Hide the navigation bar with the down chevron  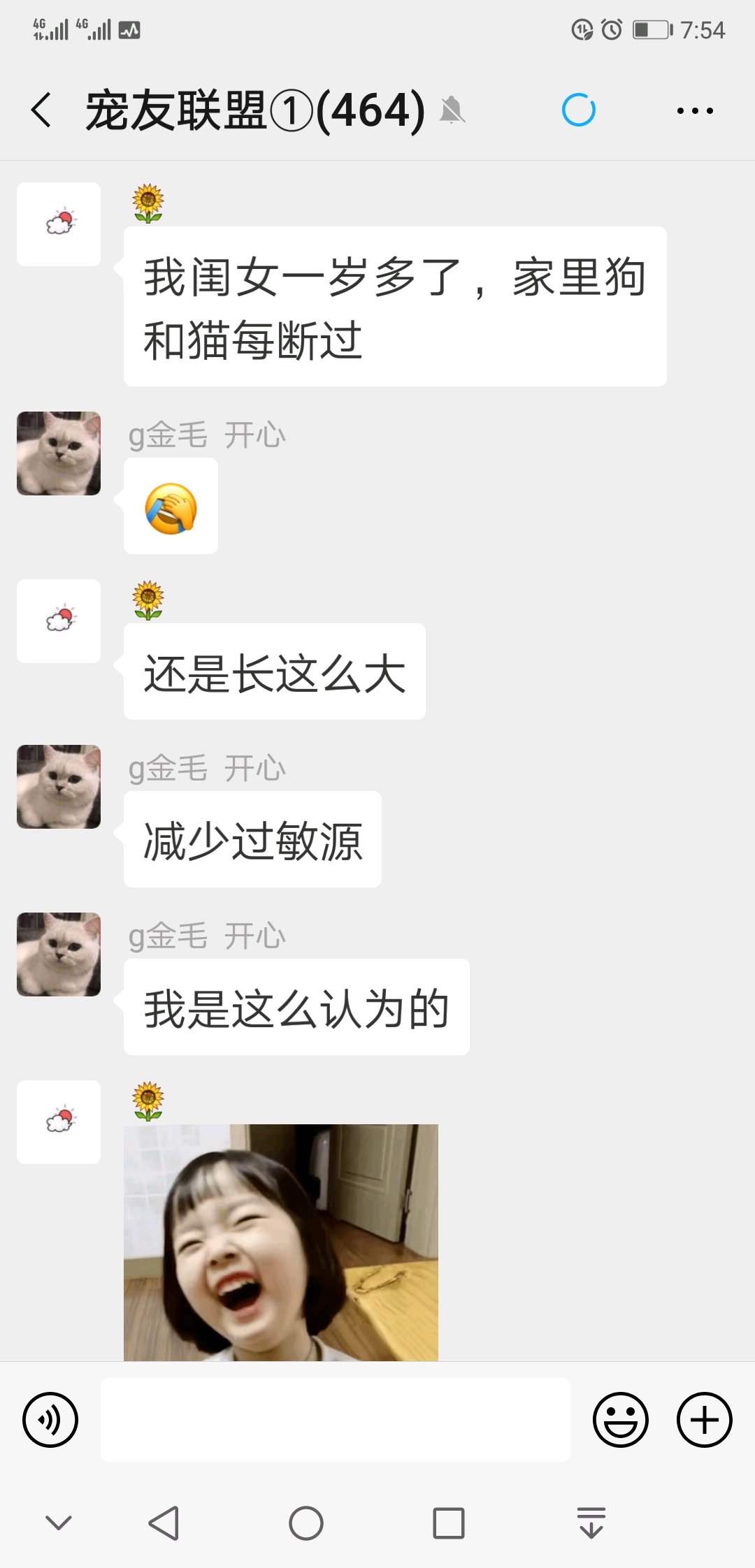(x=59, y=1523)
